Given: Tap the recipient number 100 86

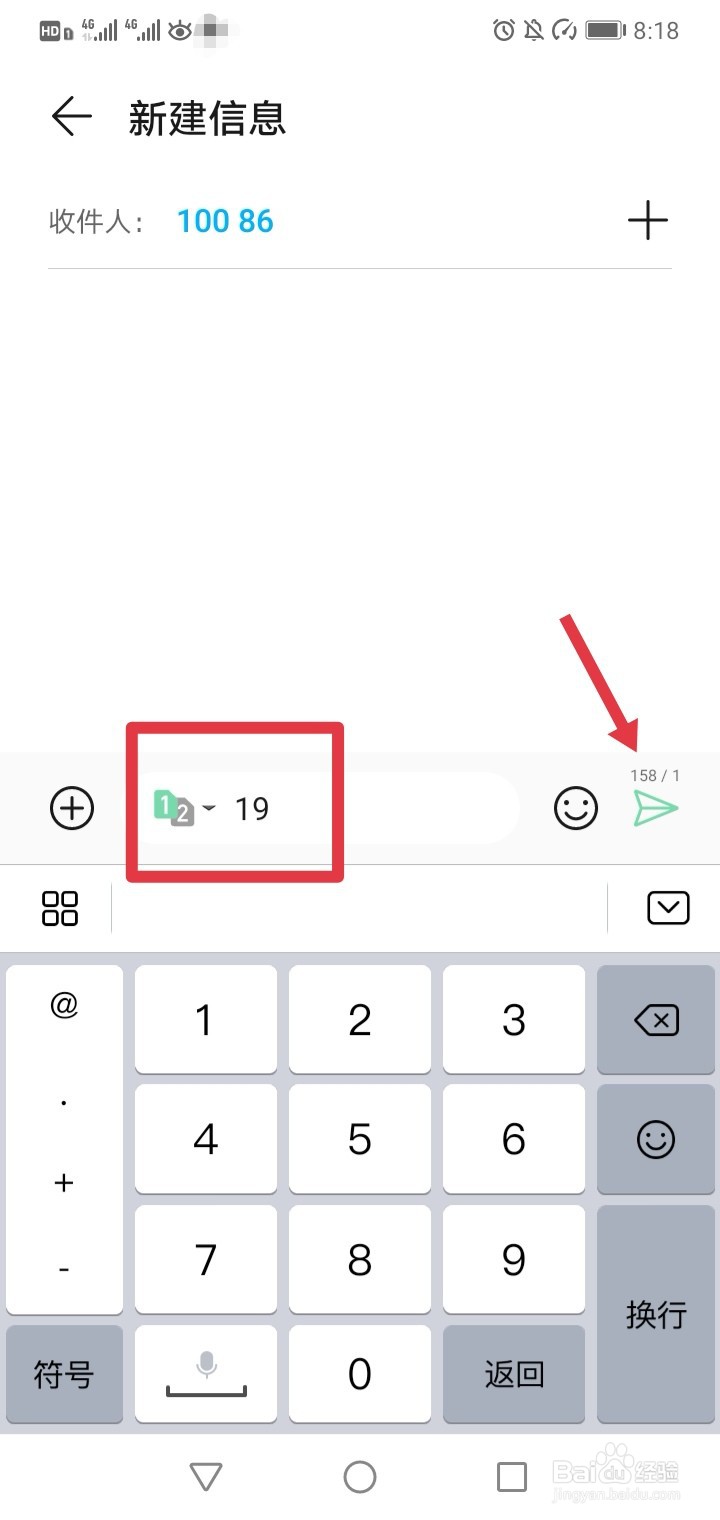Looking at the screenshot, I should (225, 220).
